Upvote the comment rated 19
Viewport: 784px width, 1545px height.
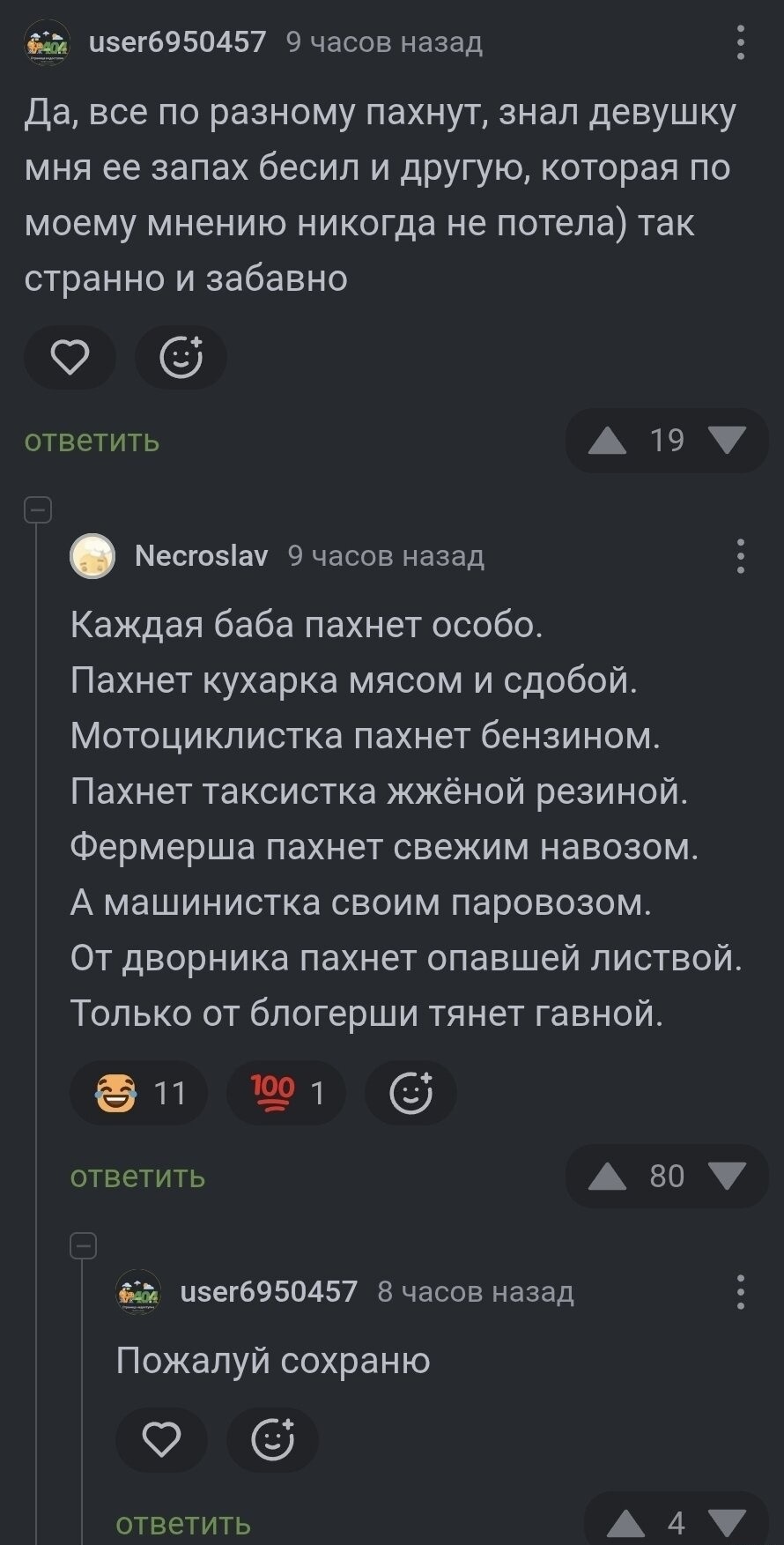click(x=607, y=440)
